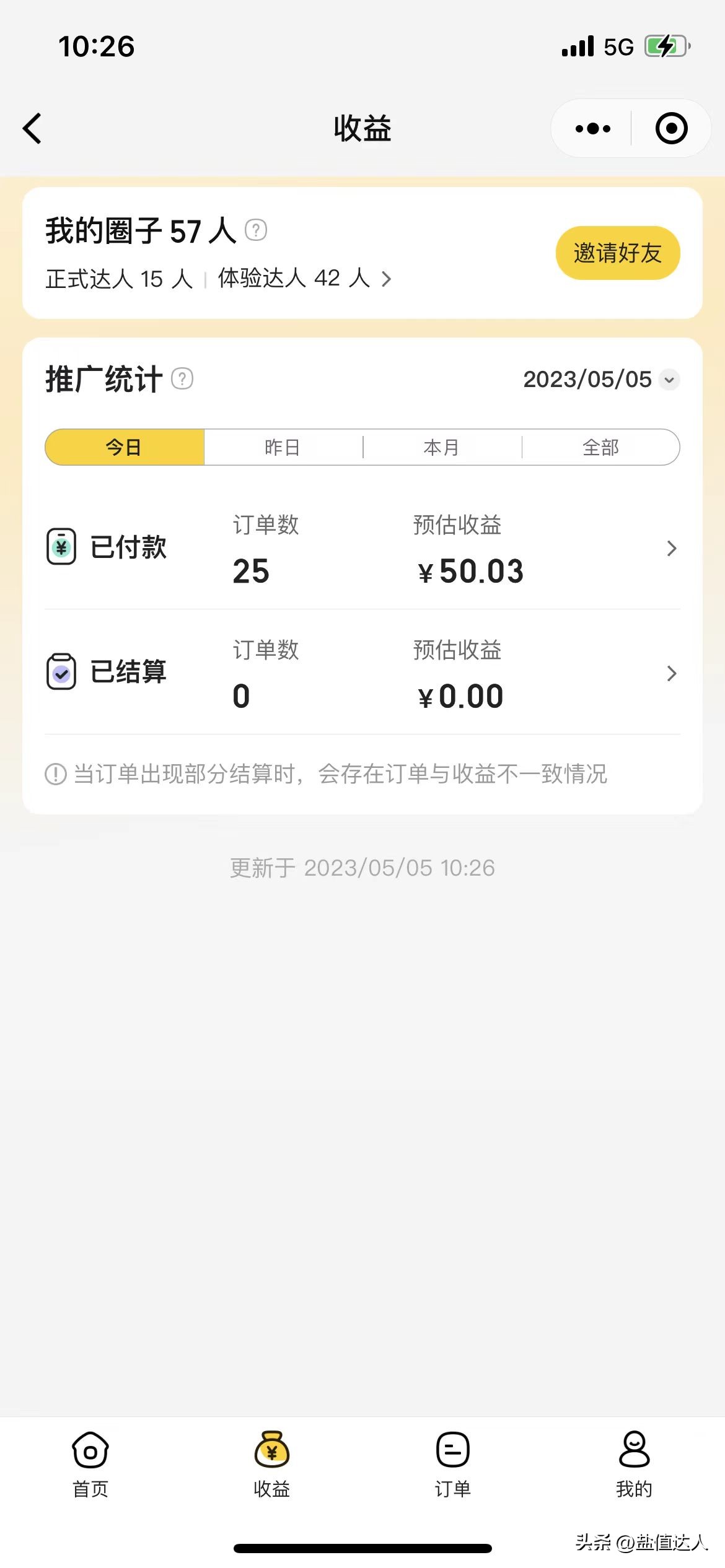725x1568 pixels.
Task: Tap the battery charging indicator
Action: tap(664, 45)
